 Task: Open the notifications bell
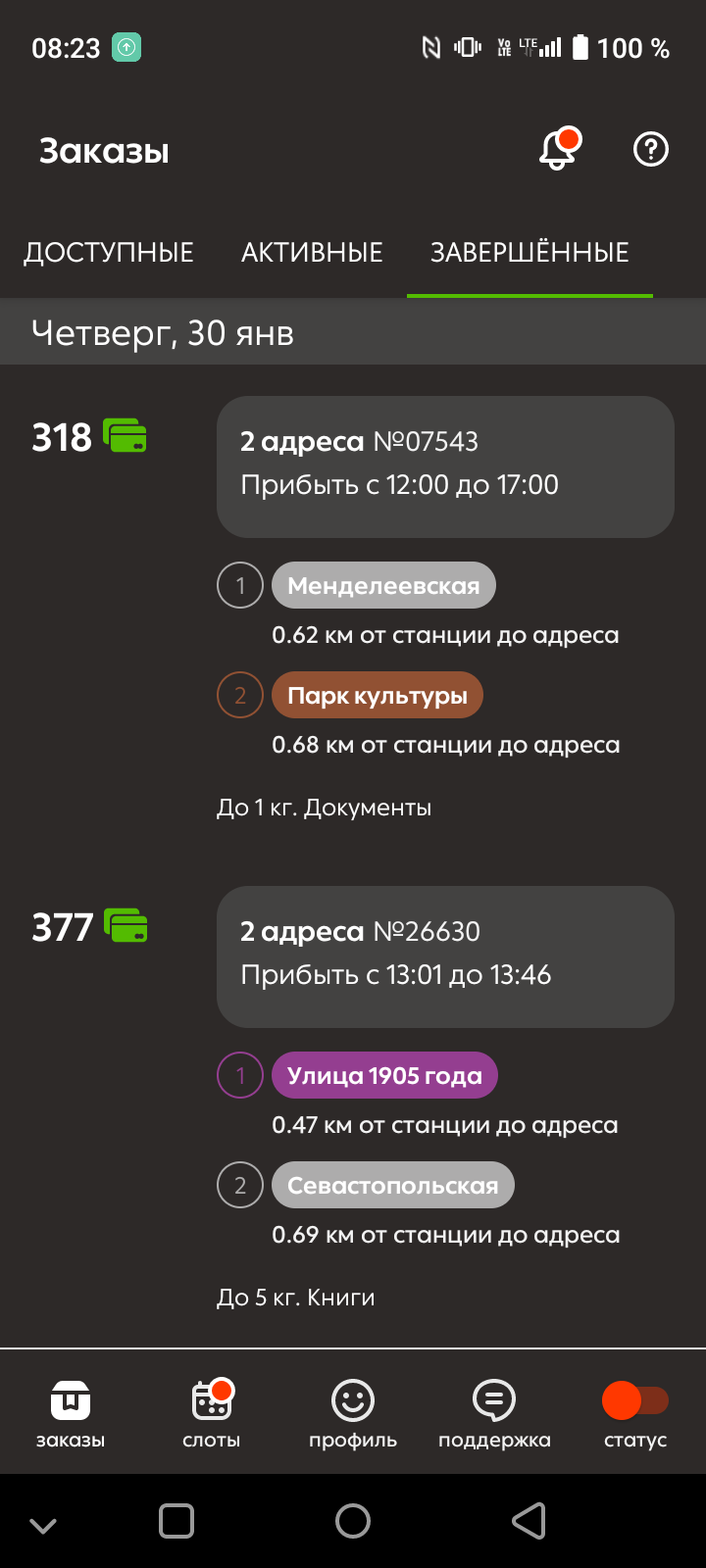coord(559,149)
